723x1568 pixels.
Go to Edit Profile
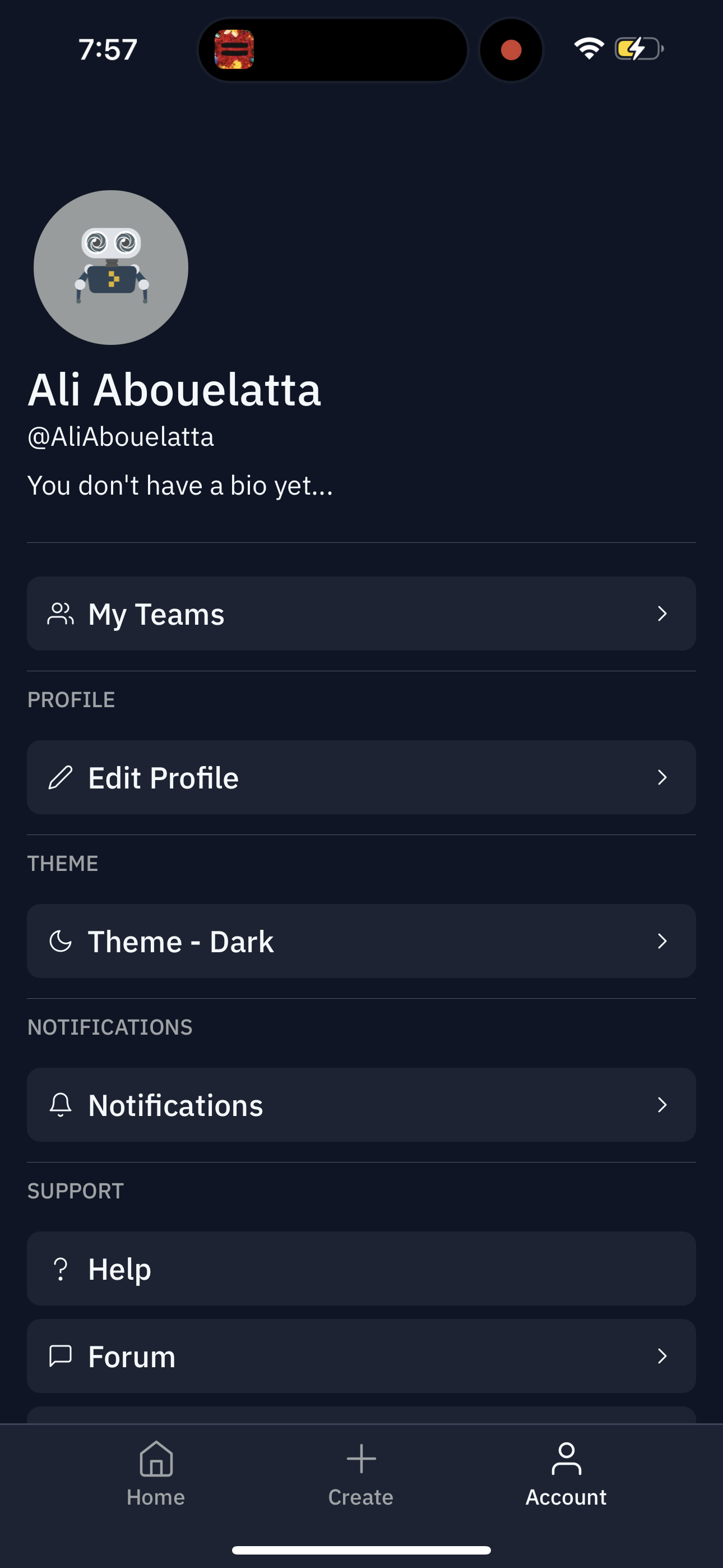coord(361,777)
